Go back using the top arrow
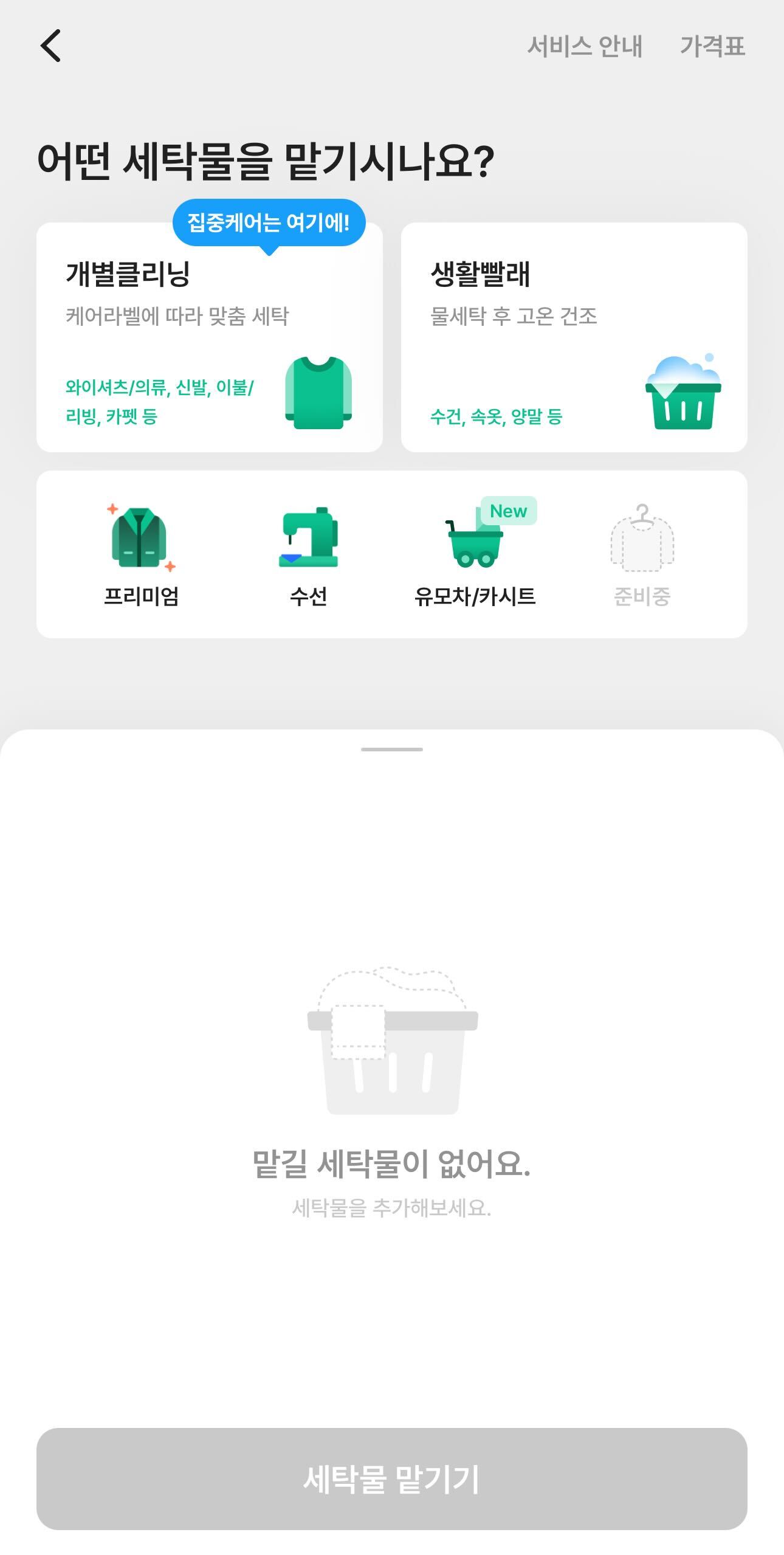Image resolution: width=784 pixels, height=1555 pixels. click(x=51, y=46)
